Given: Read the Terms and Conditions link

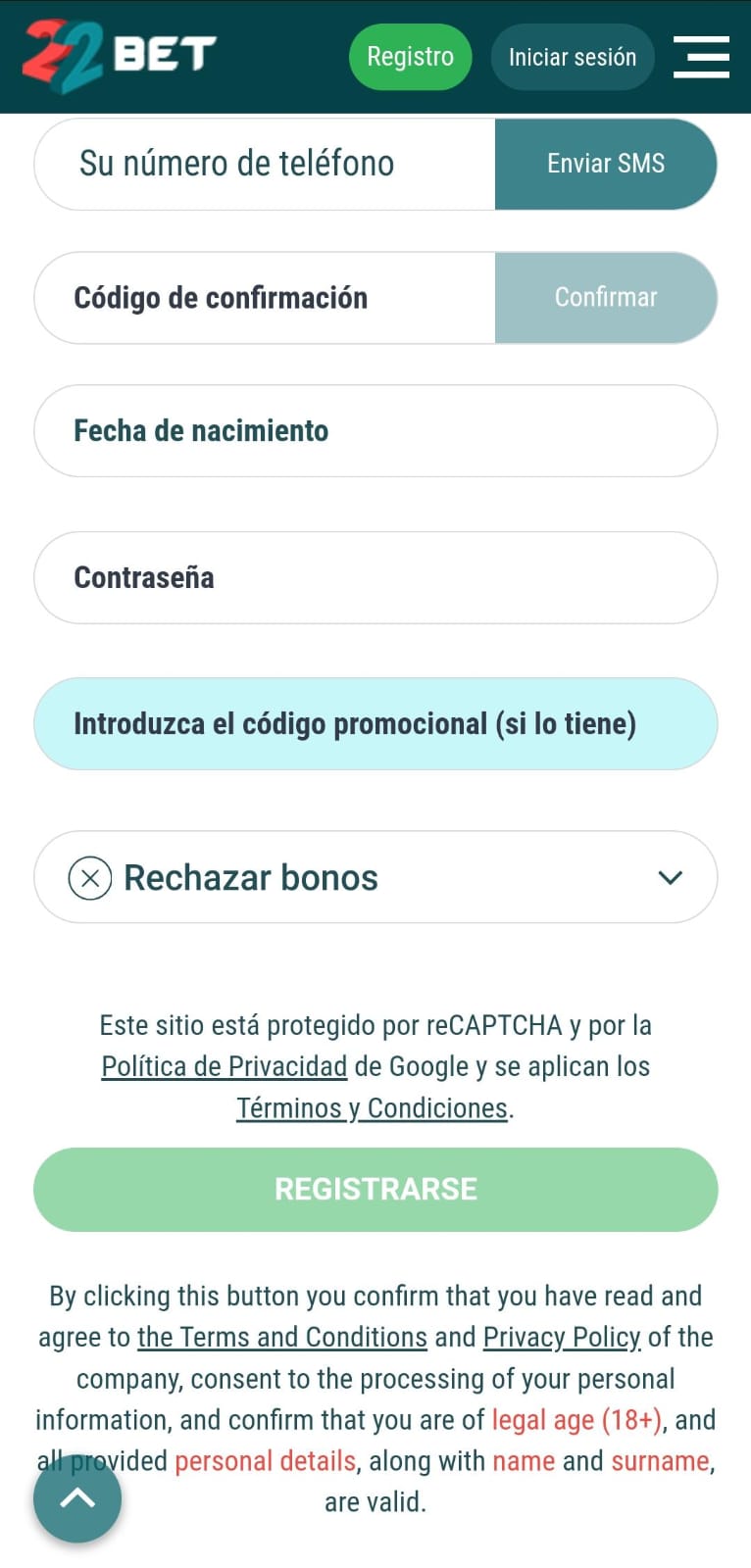Looking at the screenshot, I should coord(282,1338).
